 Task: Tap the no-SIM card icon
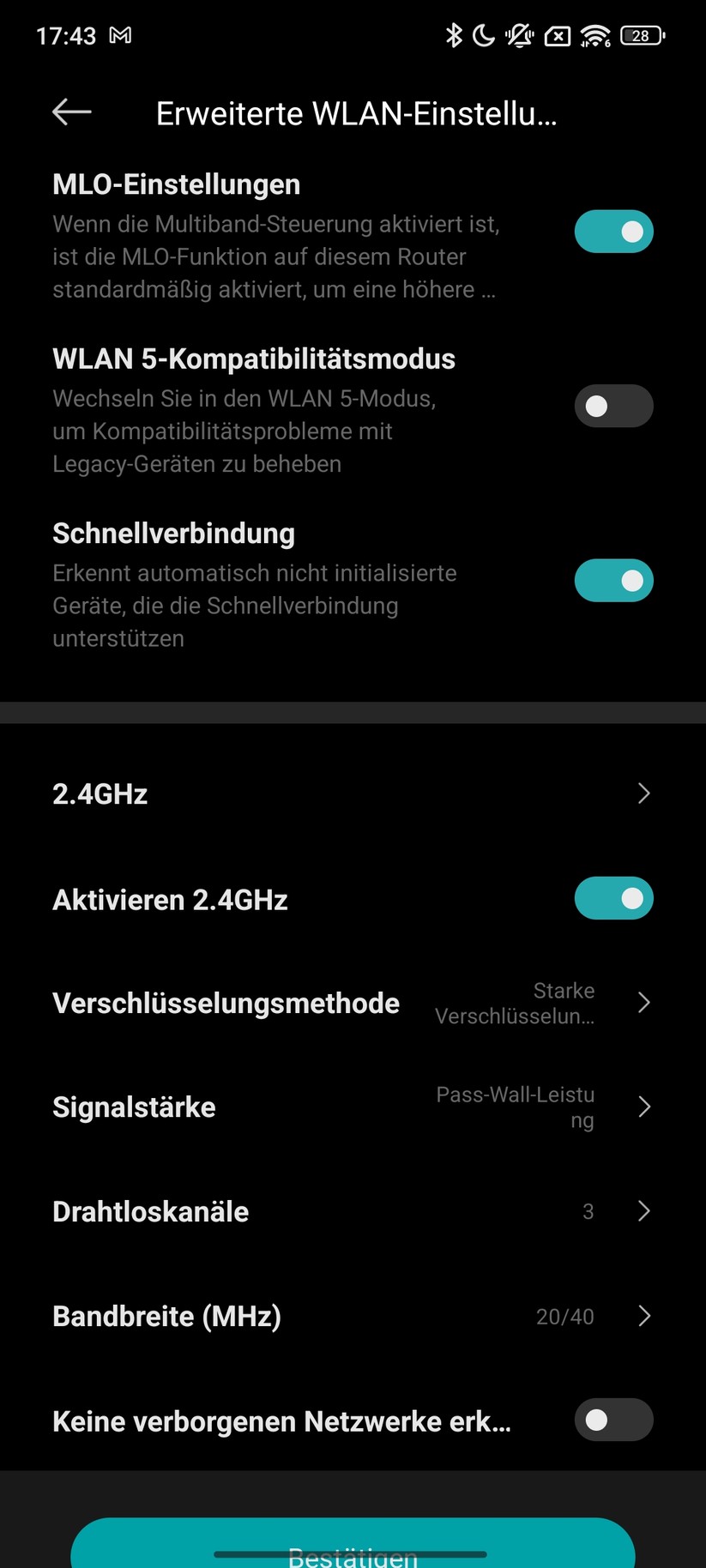[558, 35]
